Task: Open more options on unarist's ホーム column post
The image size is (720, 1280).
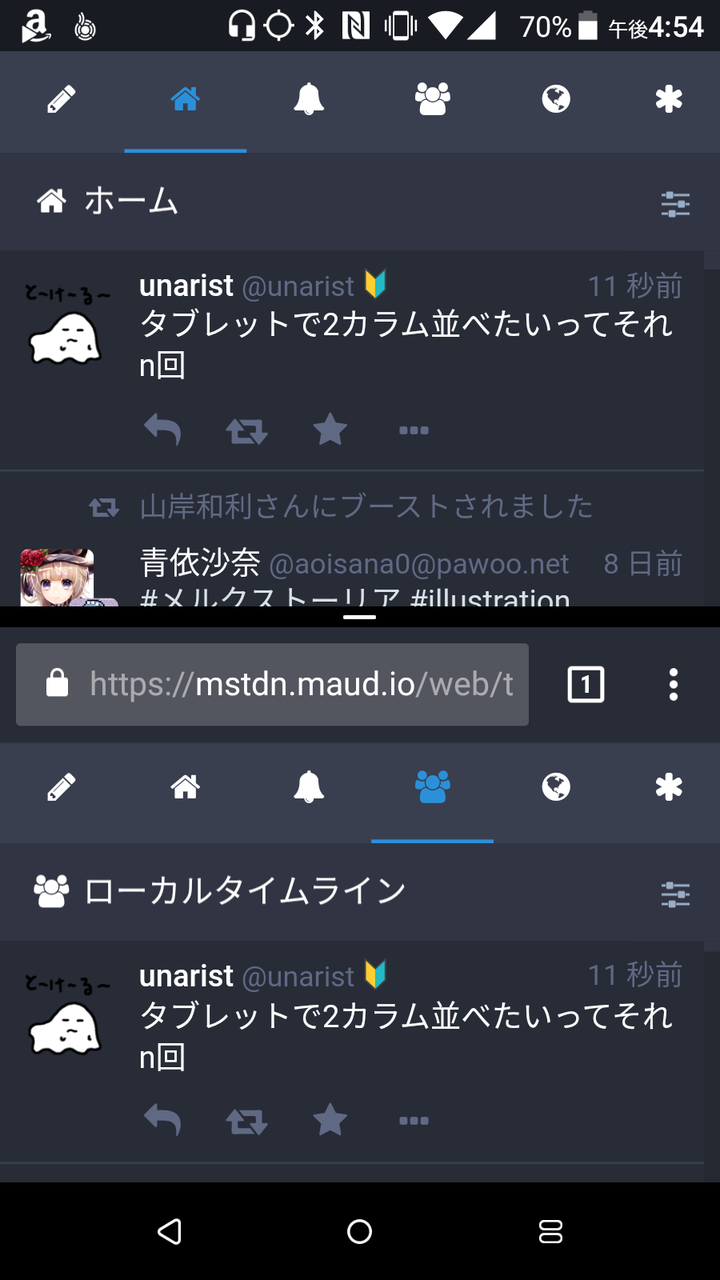Action: [x=414, y=430]
